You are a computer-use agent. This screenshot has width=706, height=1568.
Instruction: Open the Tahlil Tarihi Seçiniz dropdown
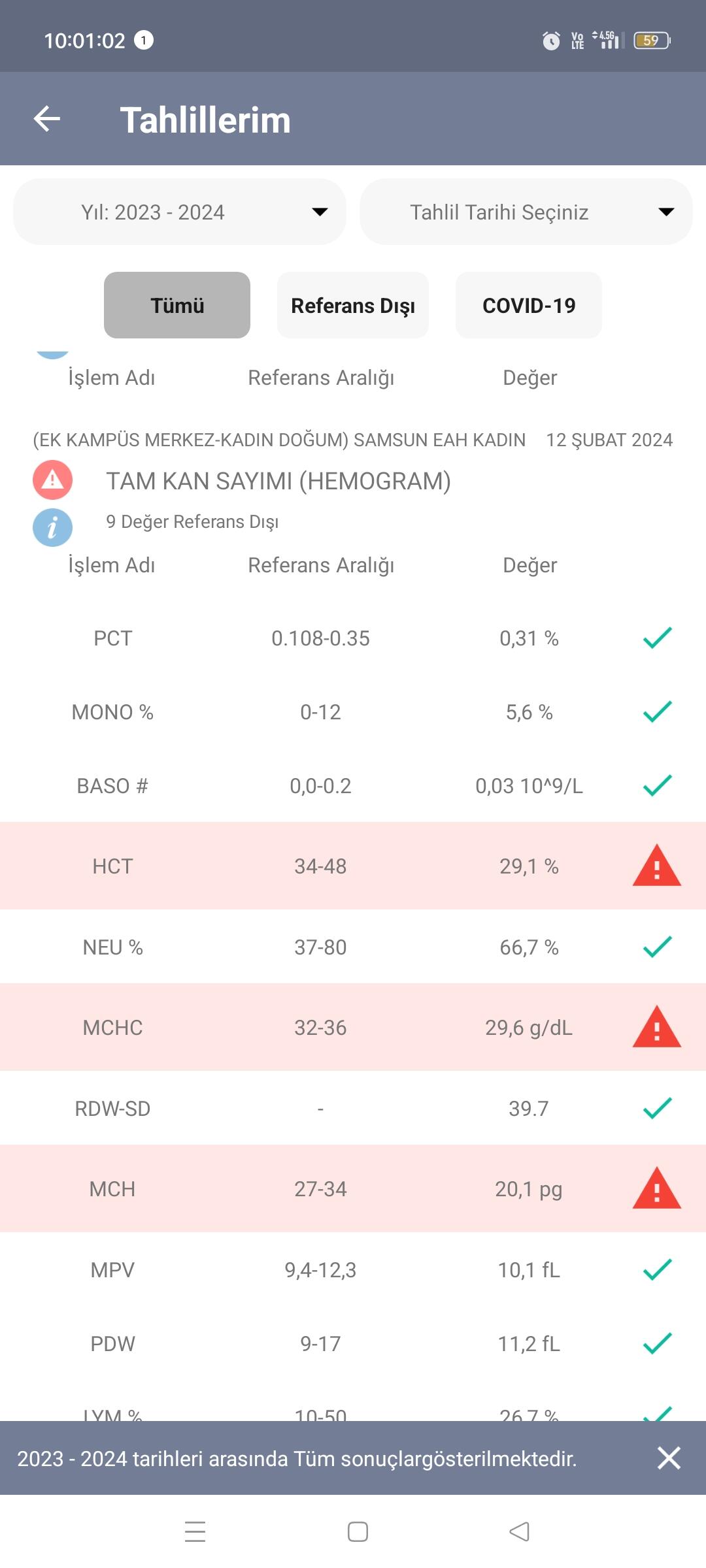pos(526,212)
